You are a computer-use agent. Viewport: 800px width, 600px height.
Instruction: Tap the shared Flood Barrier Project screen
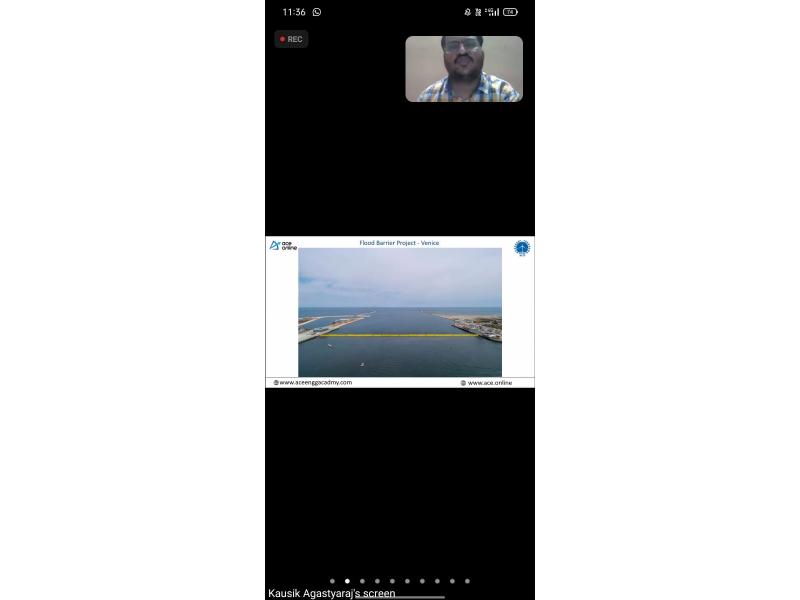[x=400, y=312]
